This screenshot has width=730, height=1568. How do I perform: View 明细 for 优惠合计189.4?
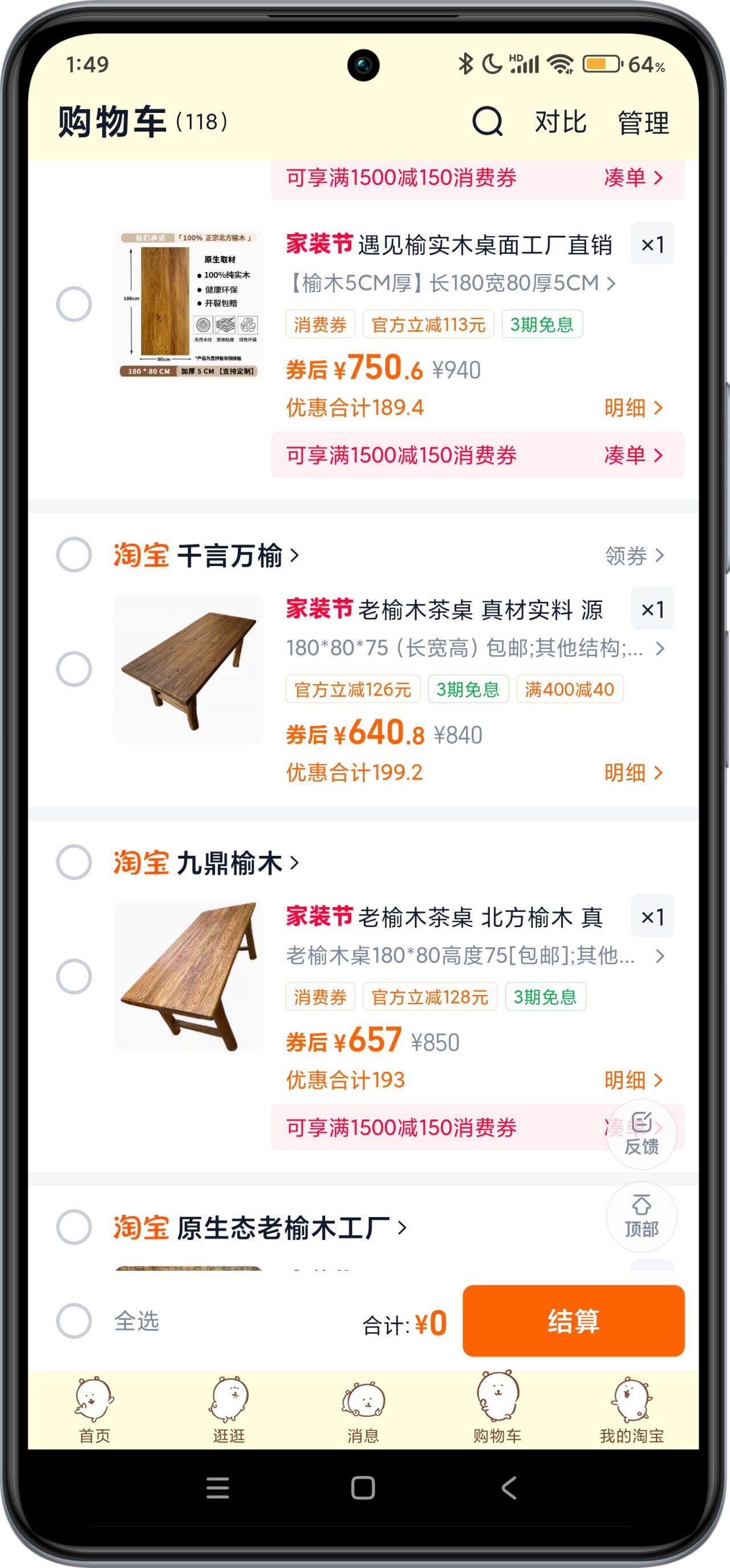coord(632,407)
